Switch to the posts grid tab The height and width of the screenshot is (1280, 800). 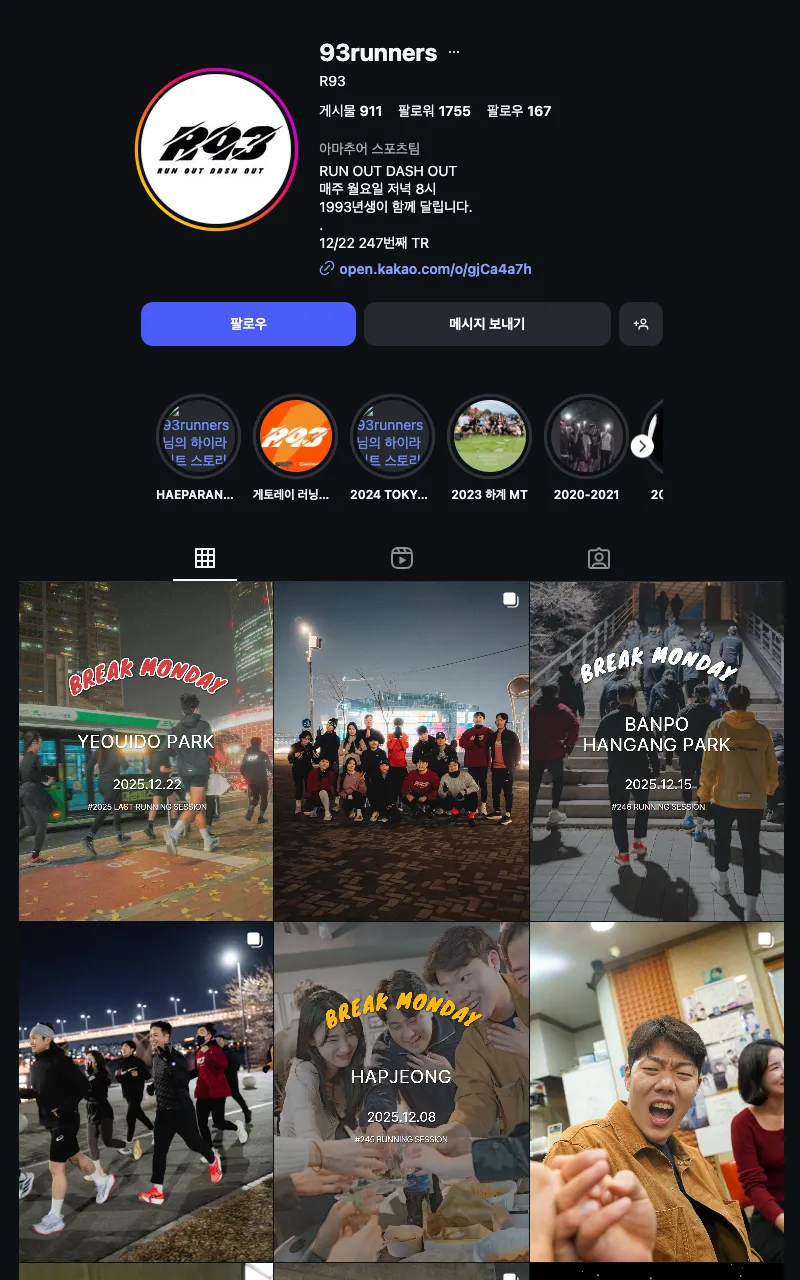(x=205, y=558)
